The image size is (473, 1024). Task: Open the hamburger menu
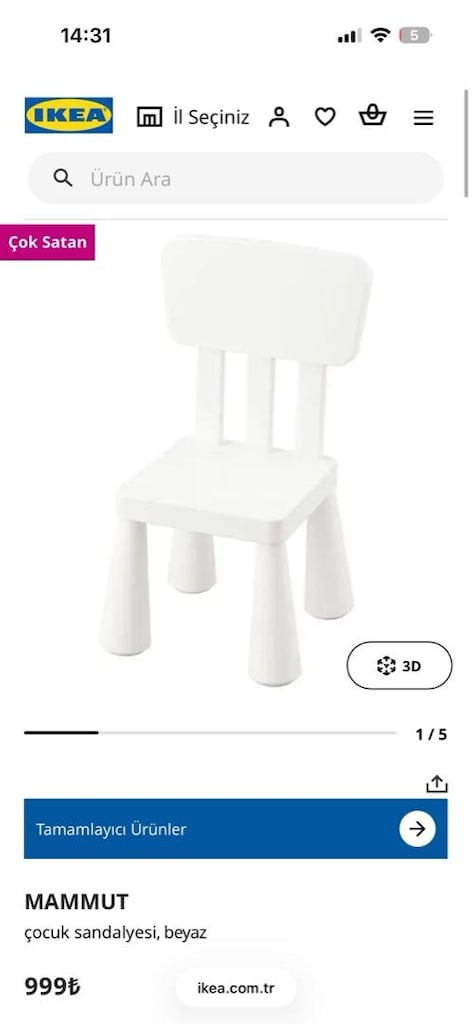(423, 118)
